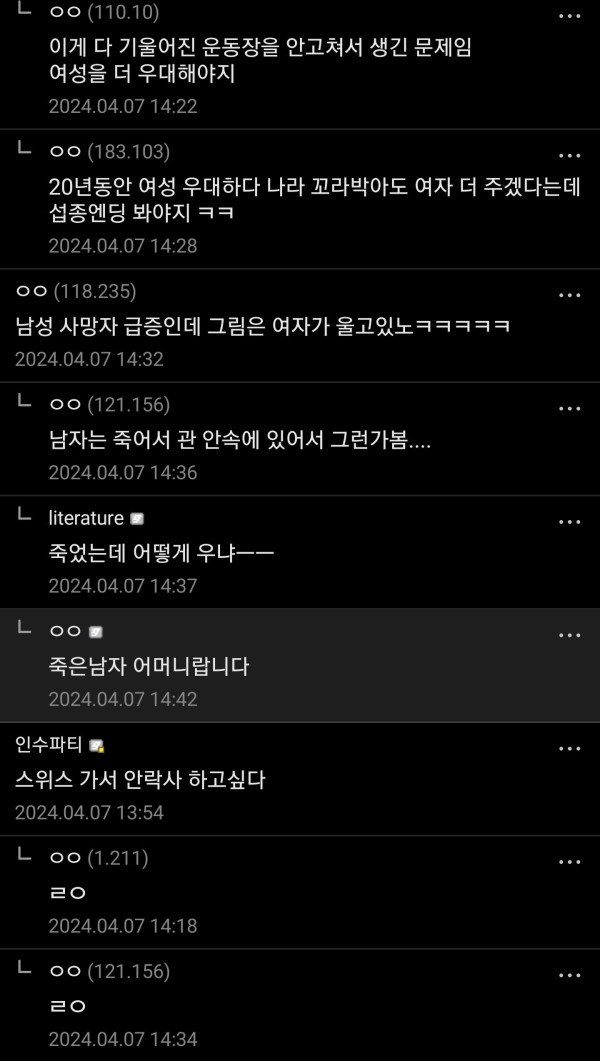This screenshot has width=600, height=1061.
Task: Open more options on the 118.235 comment
Action: [569, 295]
